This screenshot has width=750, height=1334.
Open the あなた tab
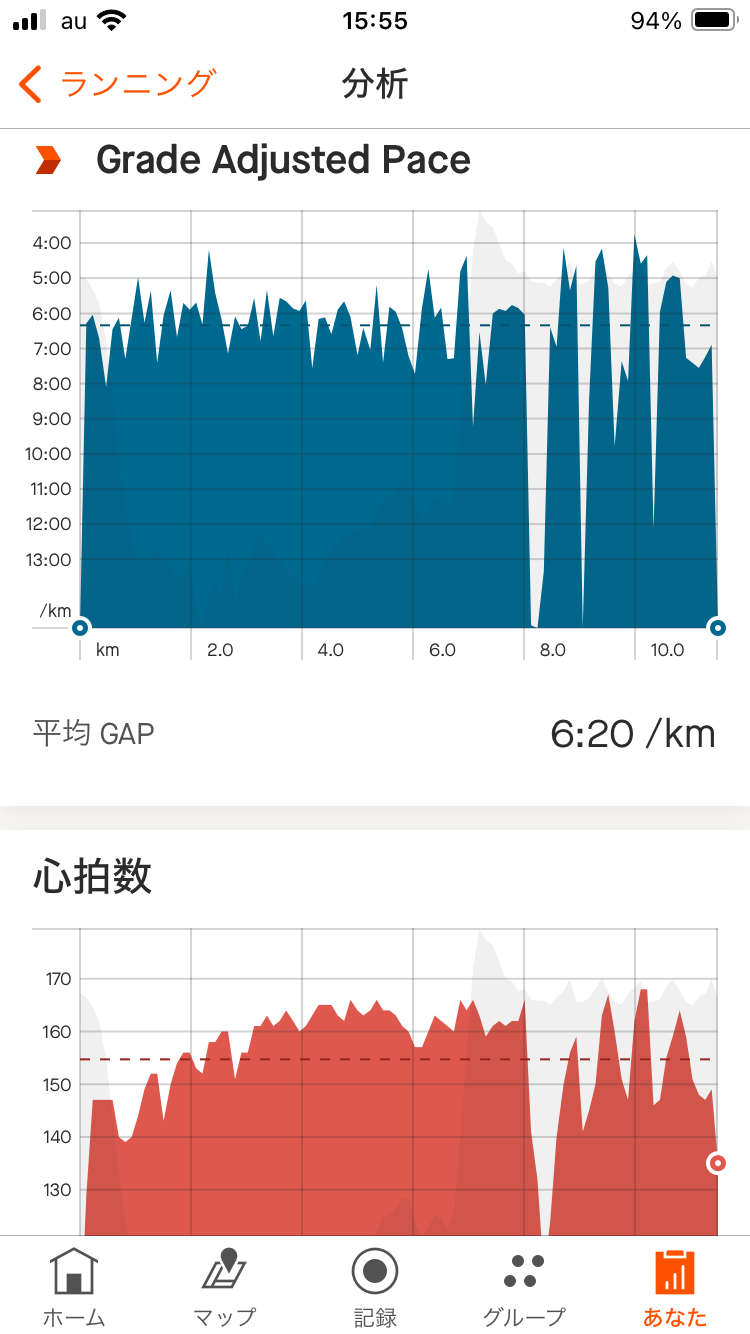pos(675,1286)
